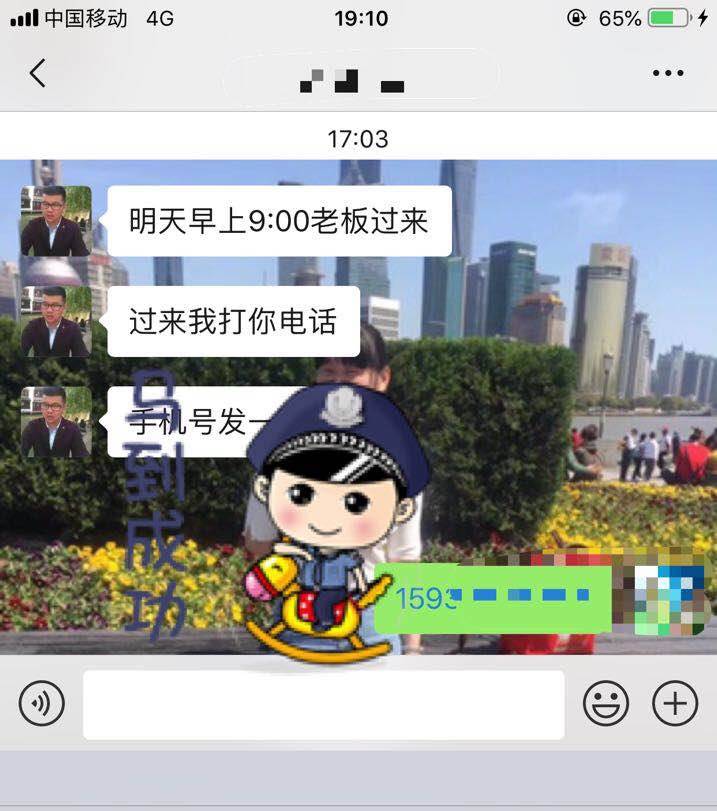Open the plus attachment menu

coord(675,704)
